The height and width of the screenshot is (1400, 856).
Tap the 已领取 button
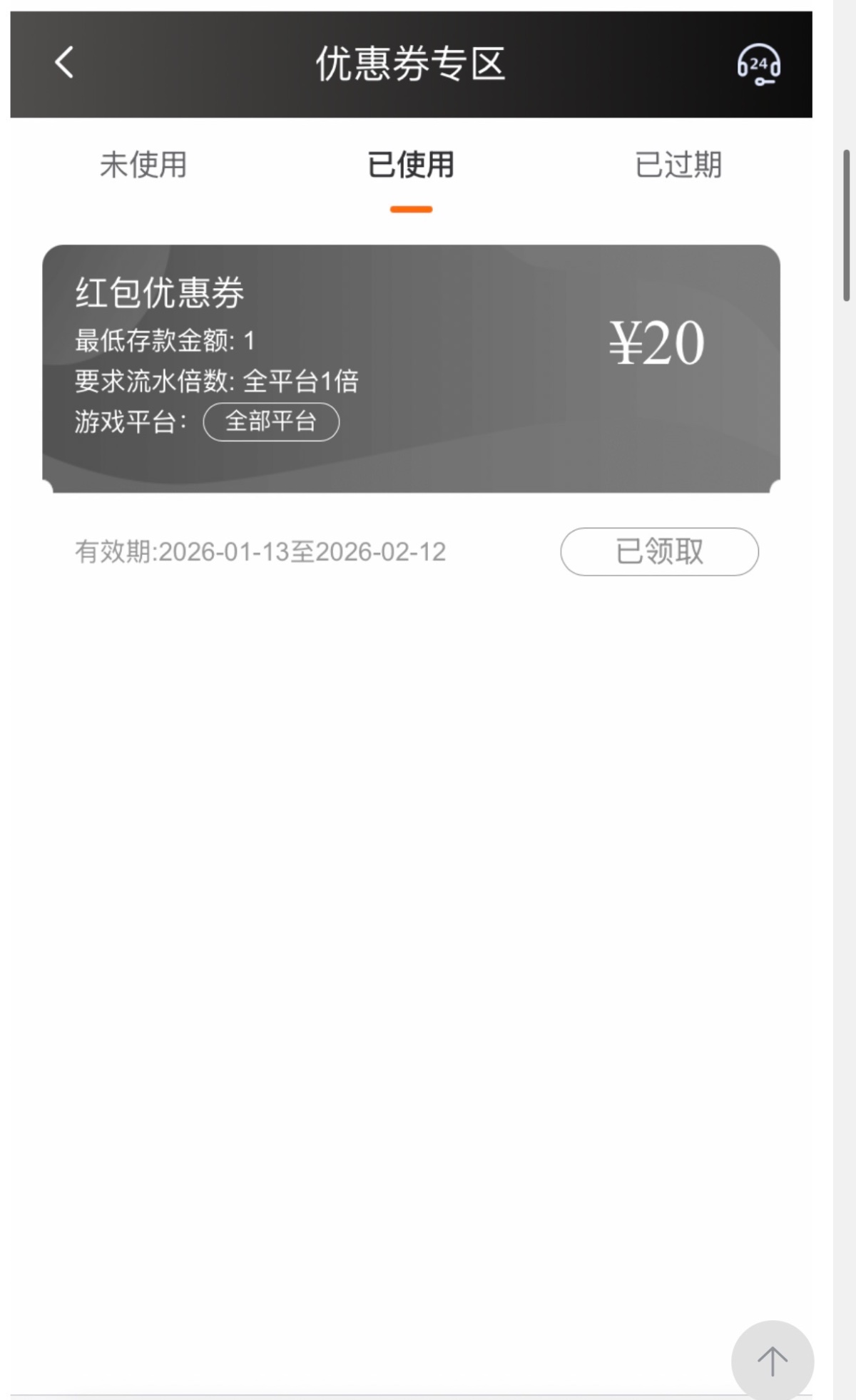pos(659,551)
